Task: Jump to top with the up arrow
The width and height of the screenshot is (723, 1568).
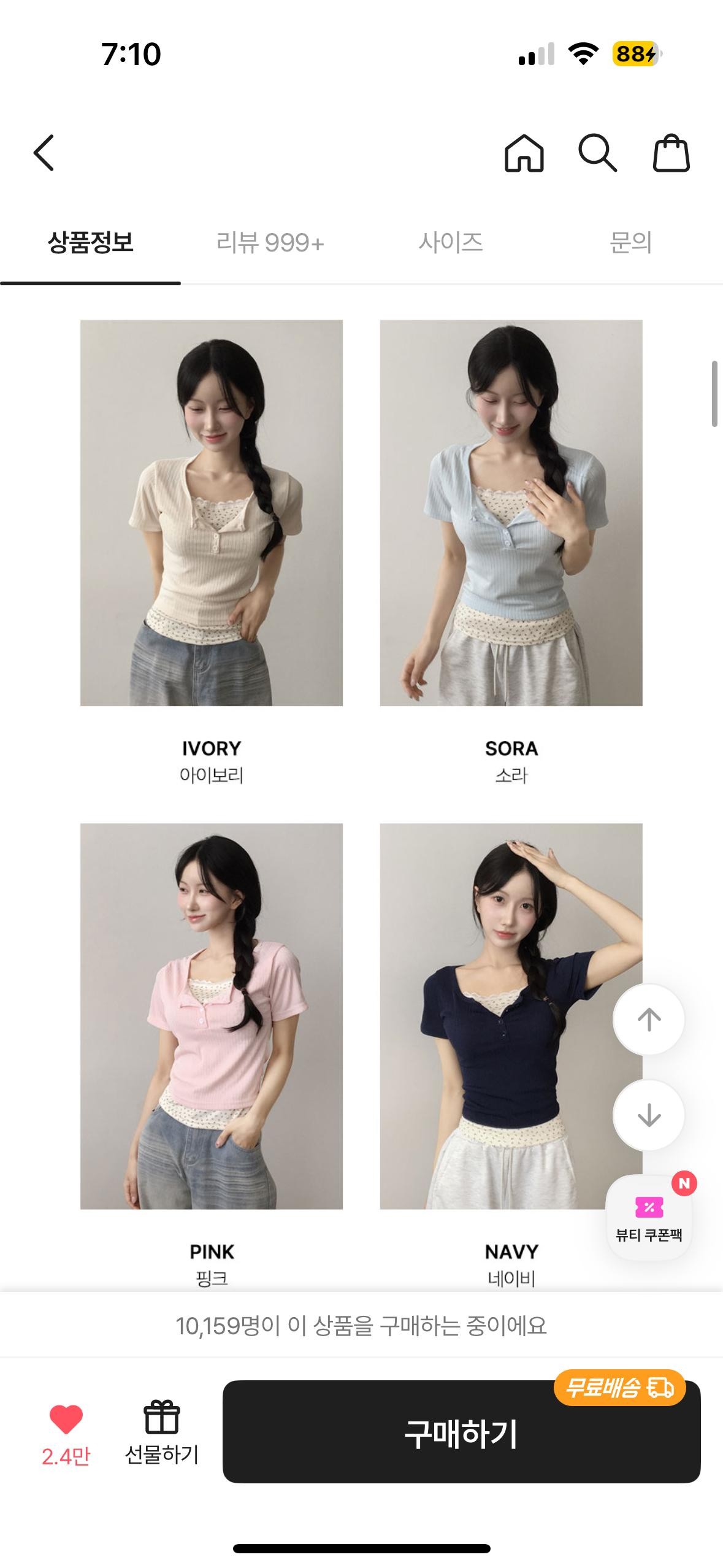Action: pos(649,1020)
